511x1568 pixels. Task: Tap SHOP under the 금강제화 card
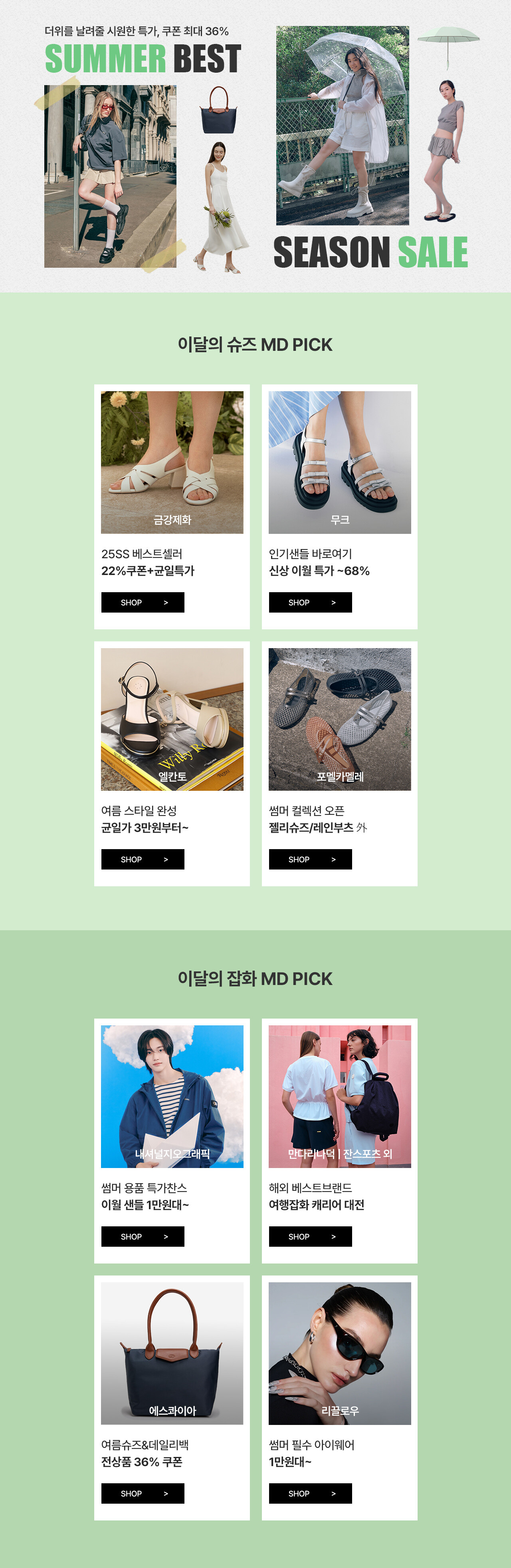[x=143, y=602]
